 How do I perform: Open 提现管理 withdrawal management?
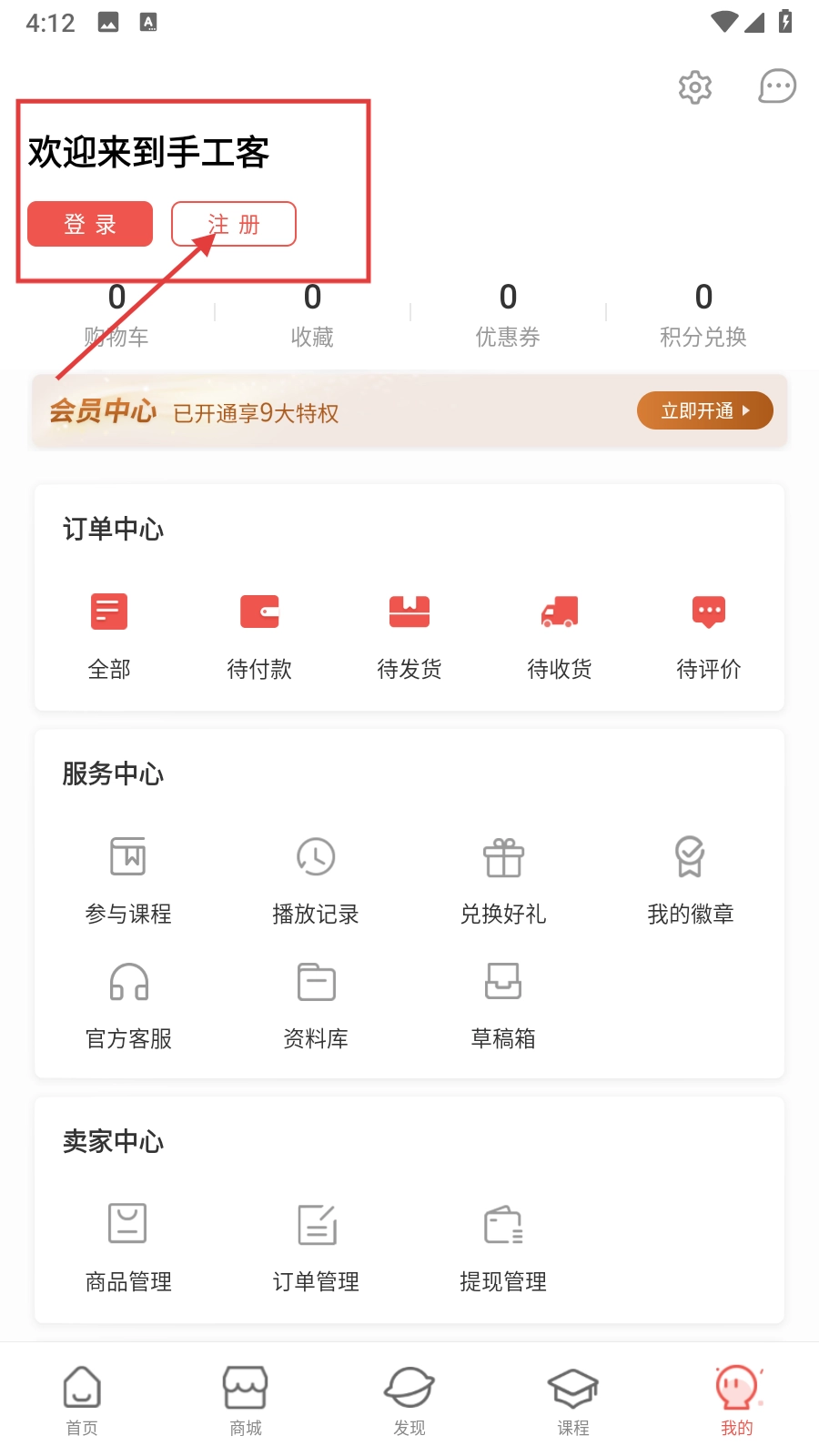[503, 1247]
